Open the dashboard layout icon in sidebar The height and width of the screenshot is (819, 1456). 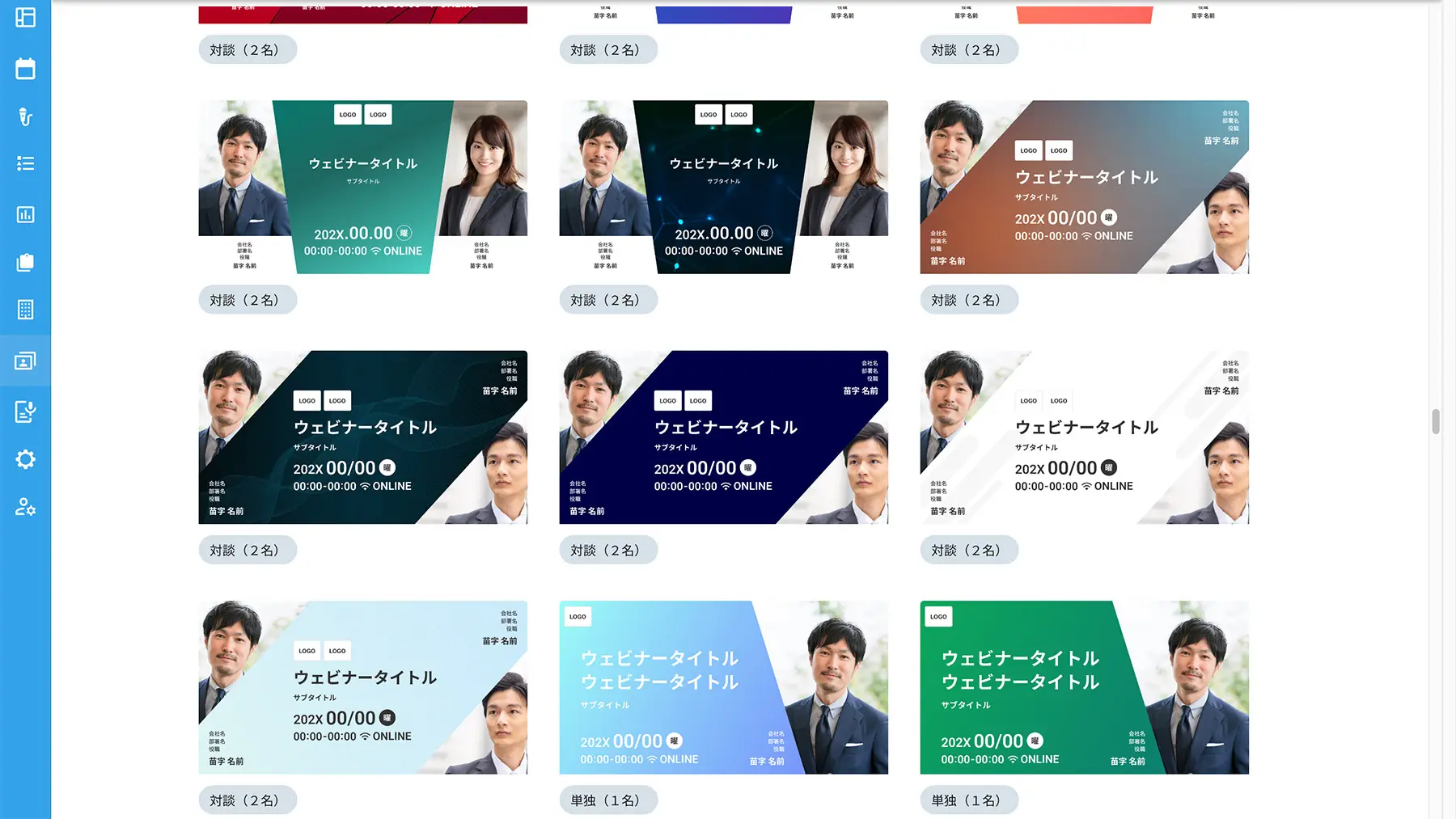[25, 18]
